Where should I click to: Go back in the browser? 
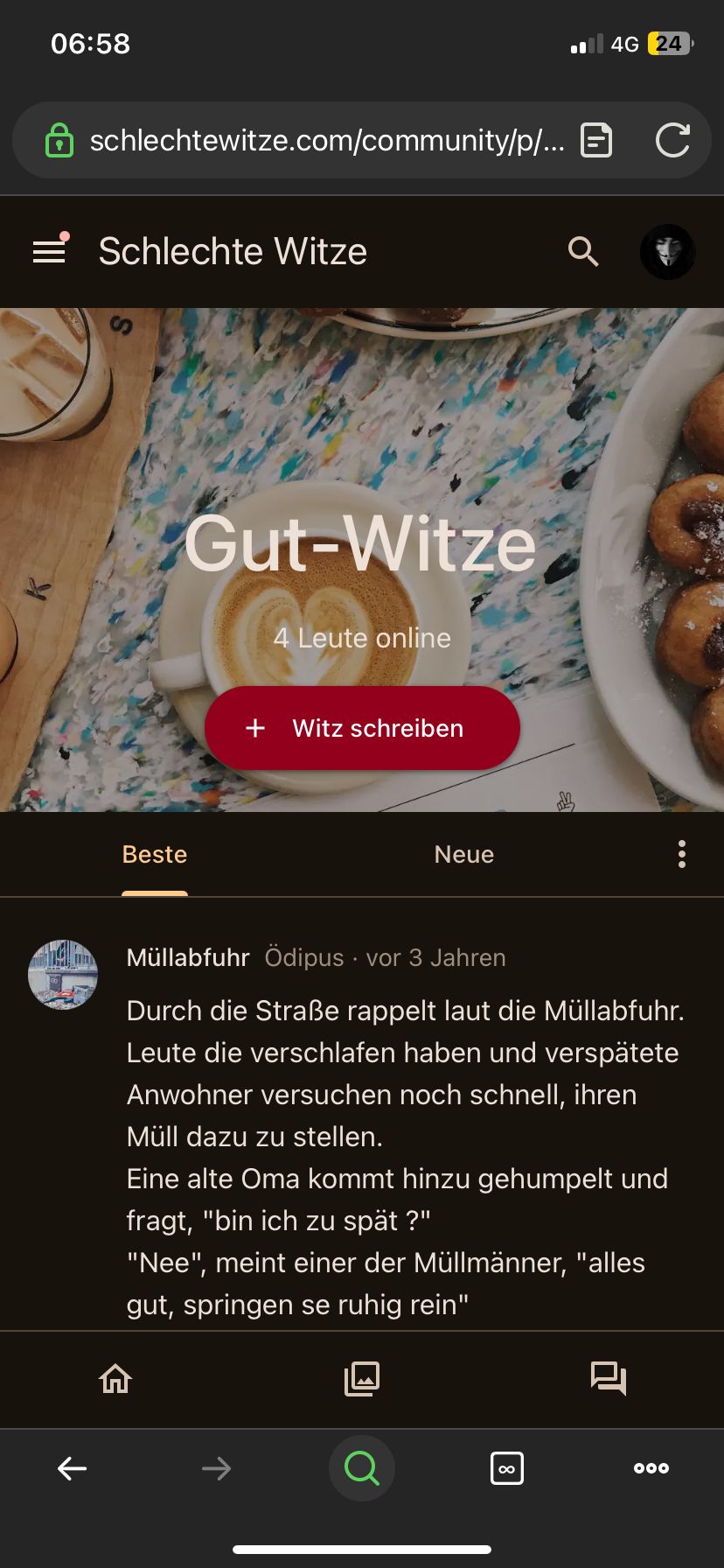point(72,1468)
